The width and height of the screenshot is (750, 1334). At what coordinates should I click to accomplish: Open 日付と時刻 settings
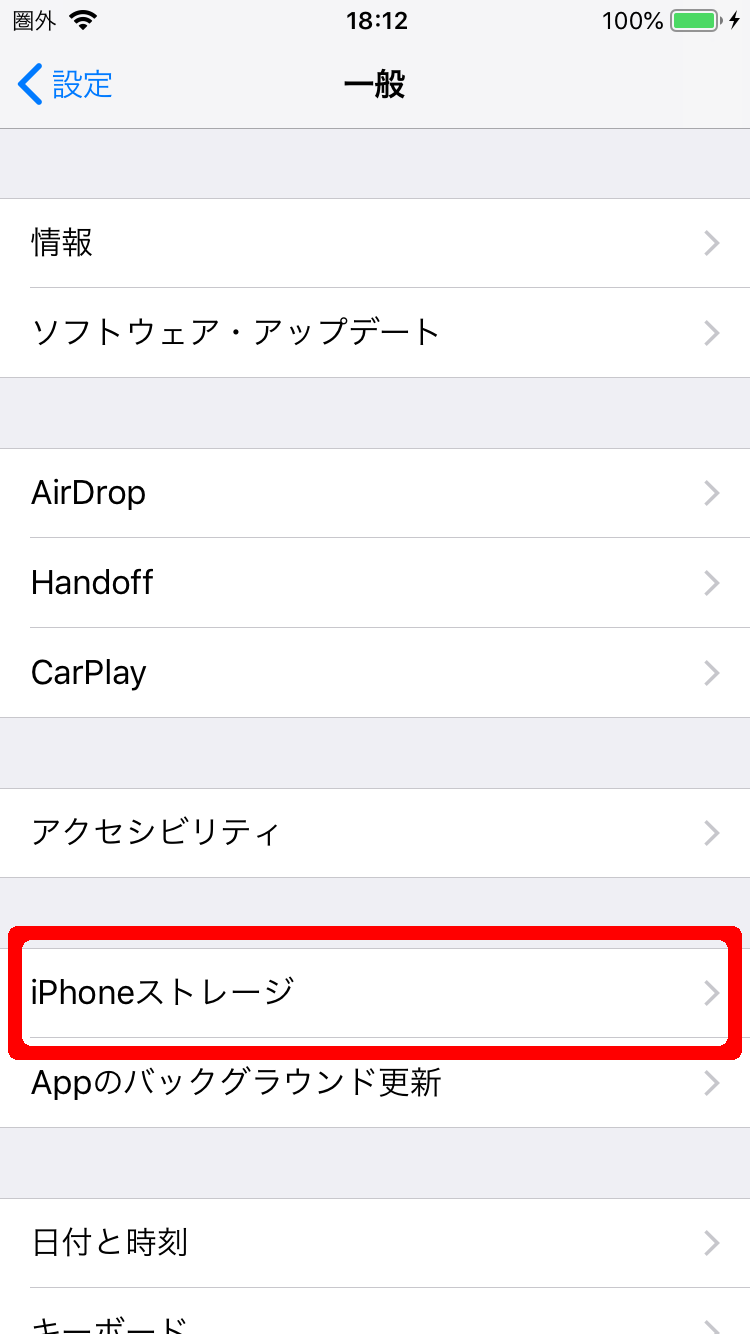375,1242
